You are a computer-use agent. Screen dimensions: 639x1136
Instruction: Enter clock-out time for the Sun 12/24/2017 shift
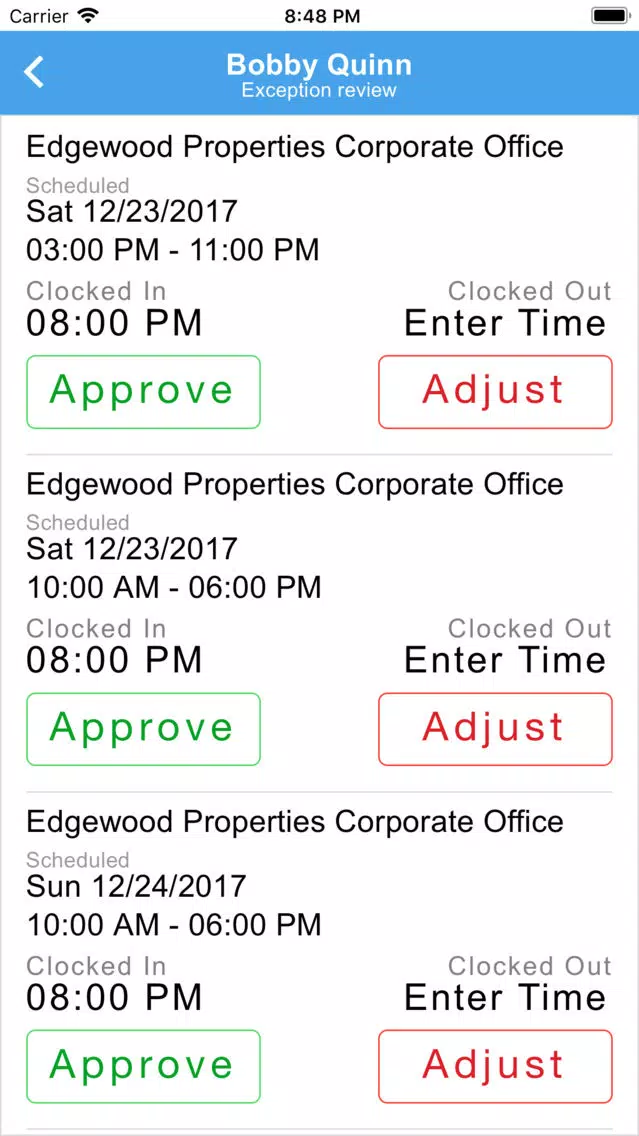coord(505,998)
